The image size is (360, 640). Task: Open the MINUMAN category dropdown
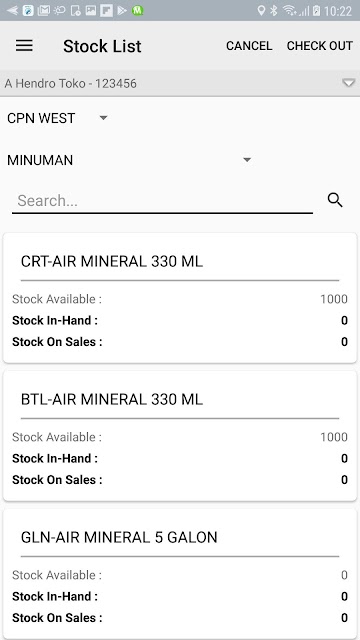129,160
